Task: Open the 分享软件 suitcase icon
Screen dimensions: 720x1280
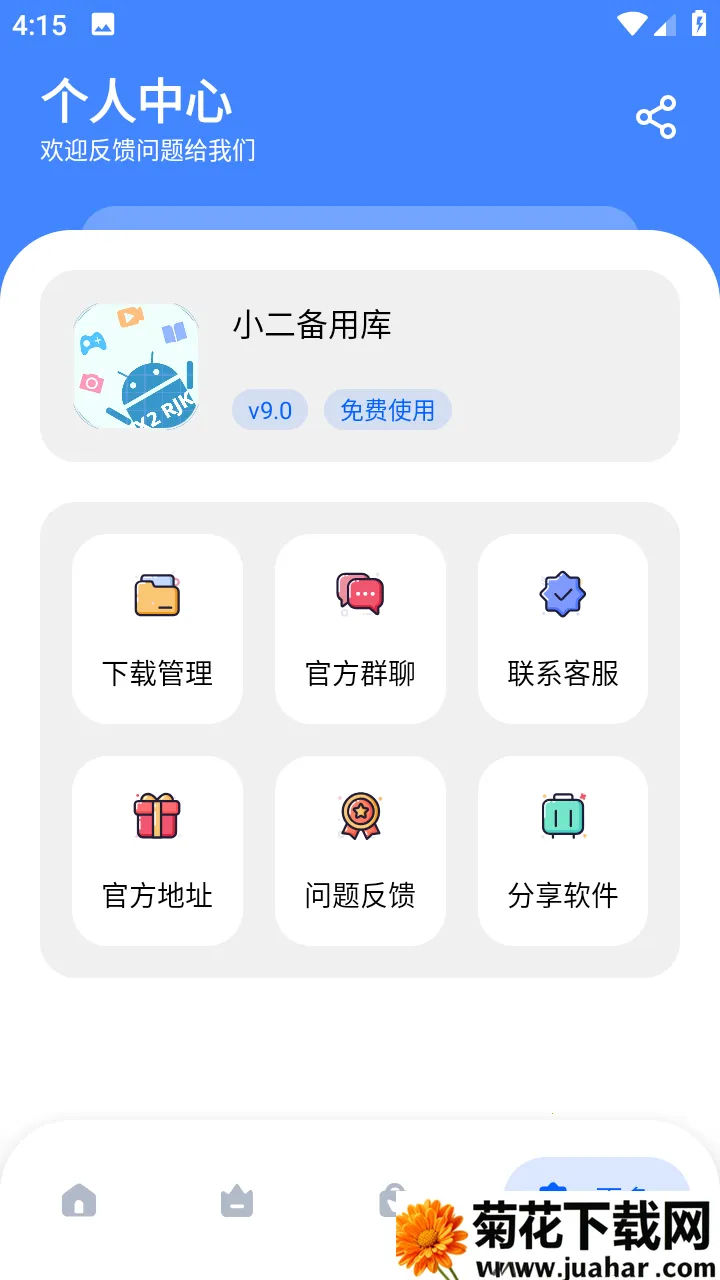Action: [x=562, y=815]
